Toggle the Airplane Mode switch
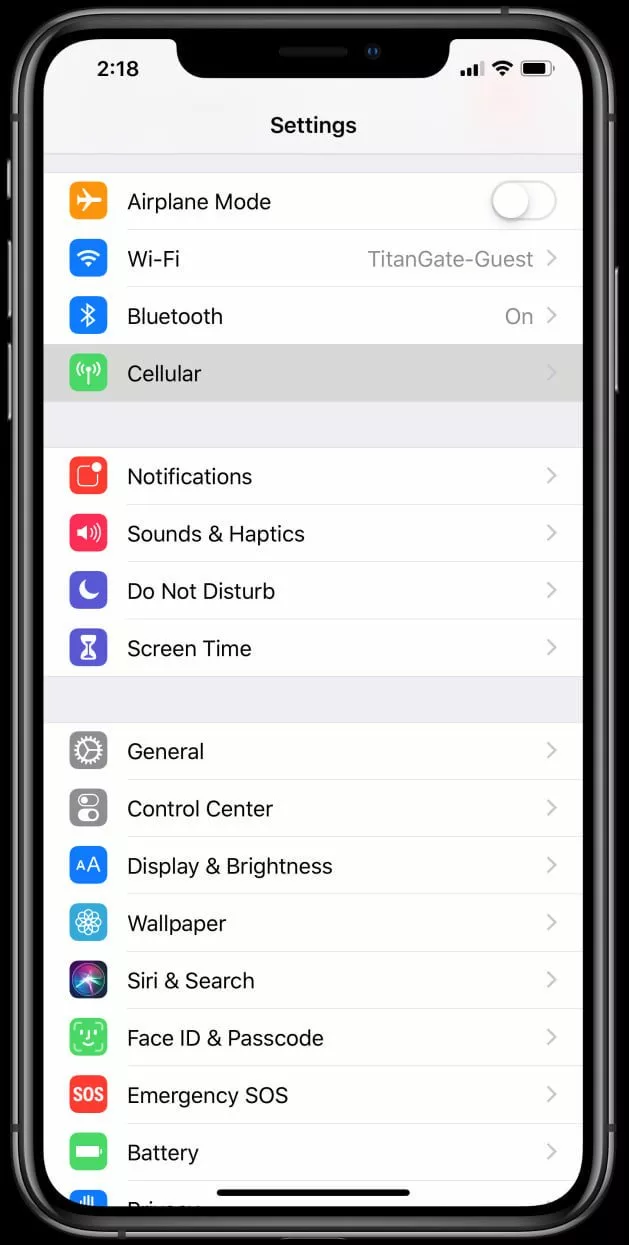Image resolution: width=629 pixels, height=1245 pixels. (523, 202)
